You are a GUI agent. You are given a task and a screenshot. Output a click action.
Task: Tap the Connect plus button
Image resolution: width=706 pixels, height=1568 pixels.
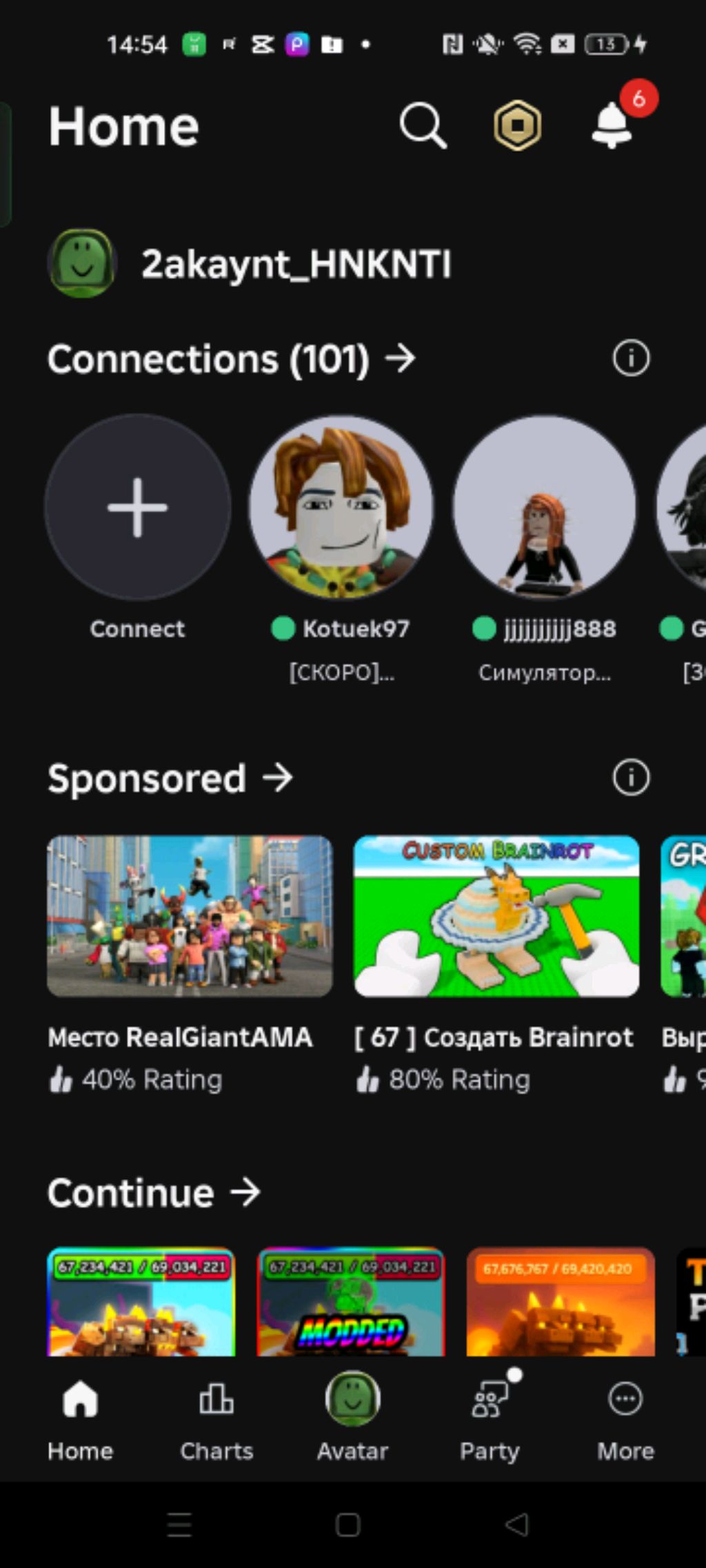coord(138,507)
